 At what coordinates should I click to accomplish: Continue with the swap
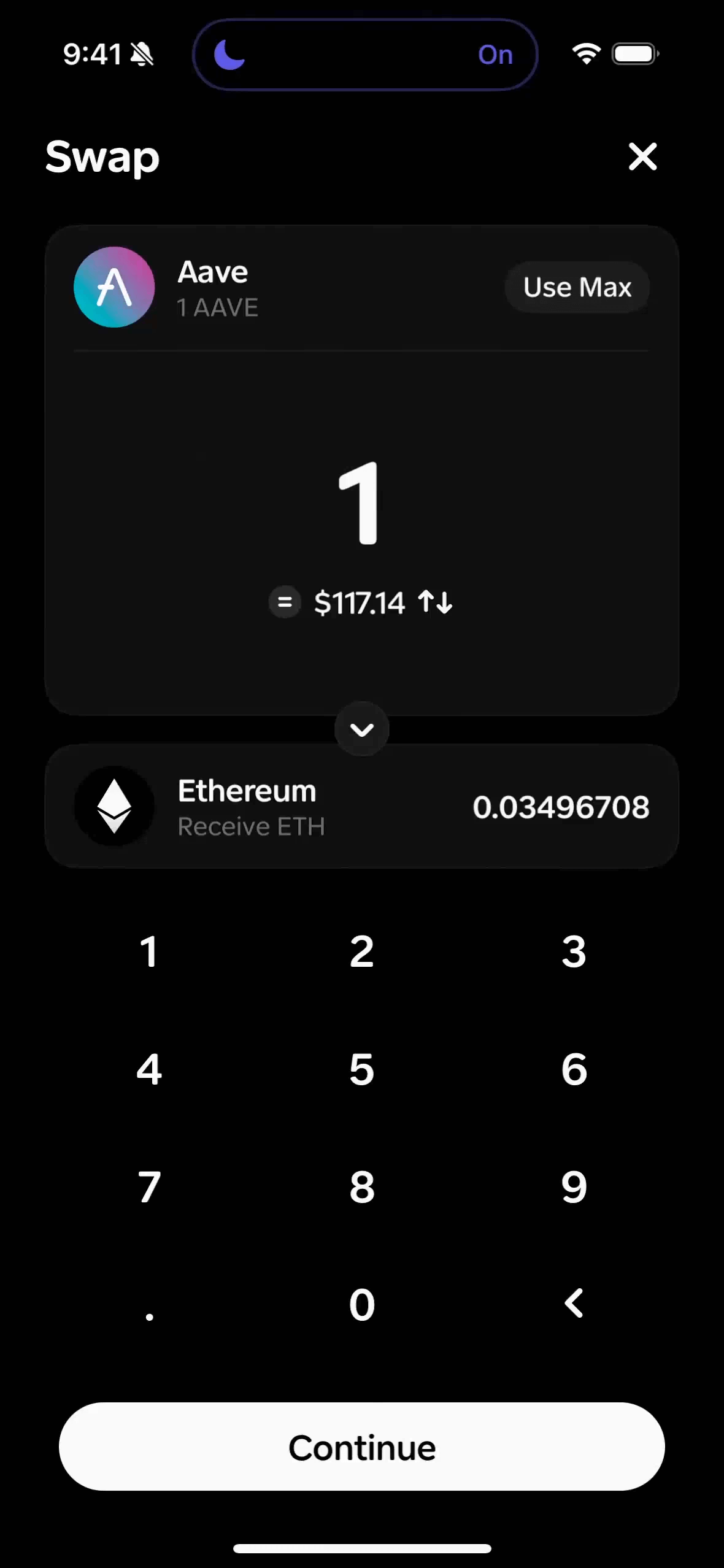362,1447
